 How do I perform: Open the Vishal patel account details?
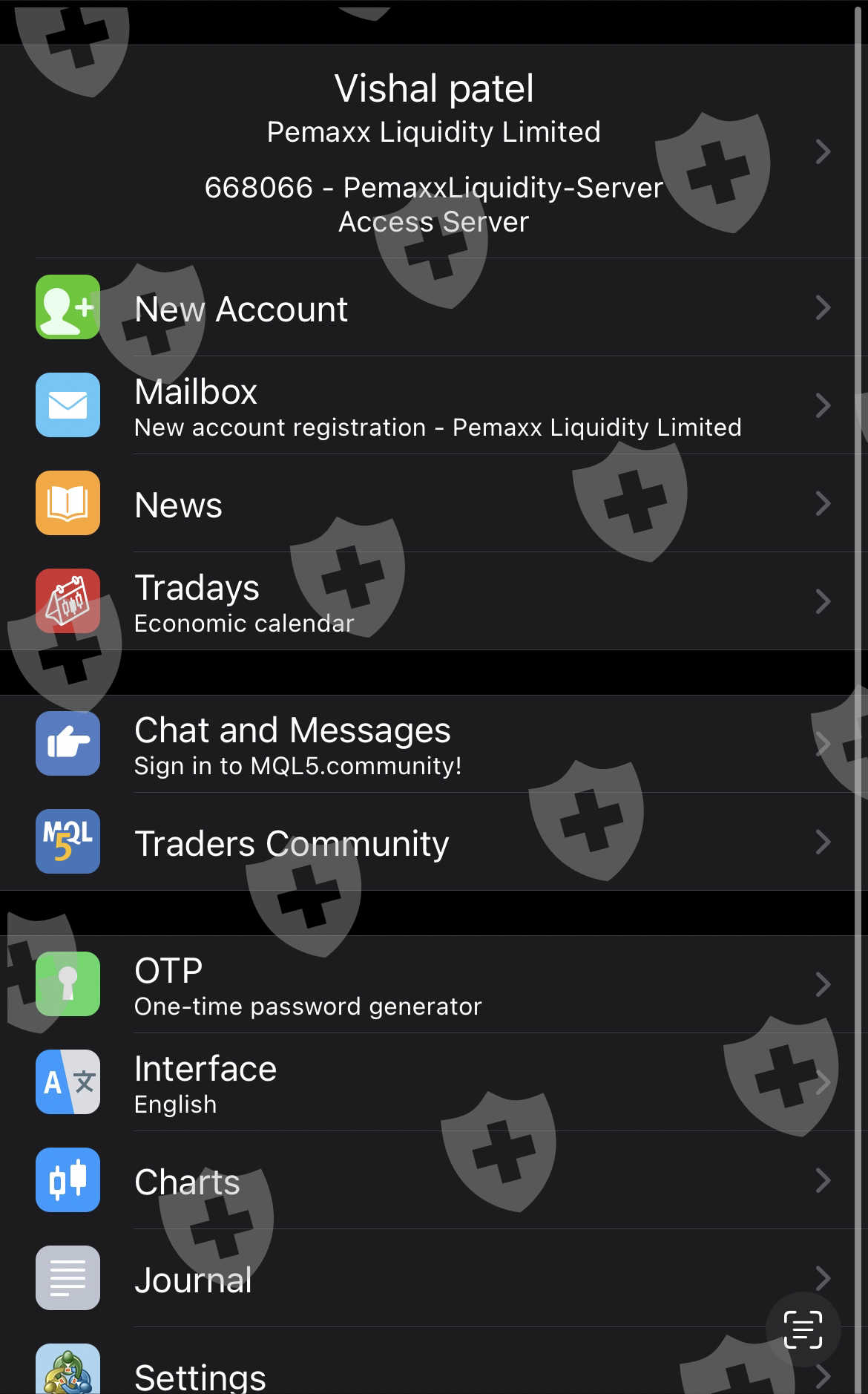pyautogui.click(x=434, y=151)
